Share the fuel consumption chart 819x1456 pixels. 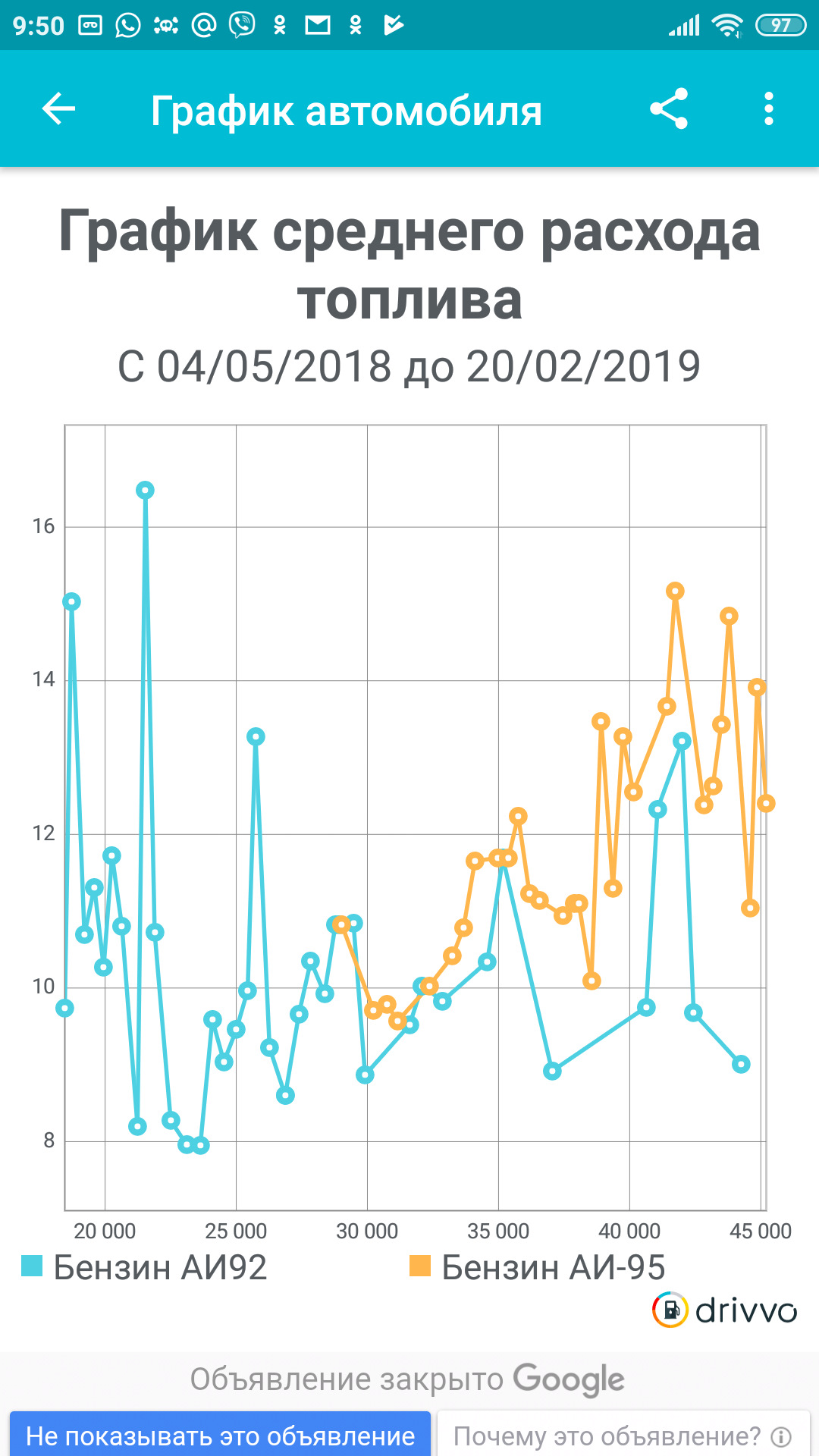coord(669,109)
